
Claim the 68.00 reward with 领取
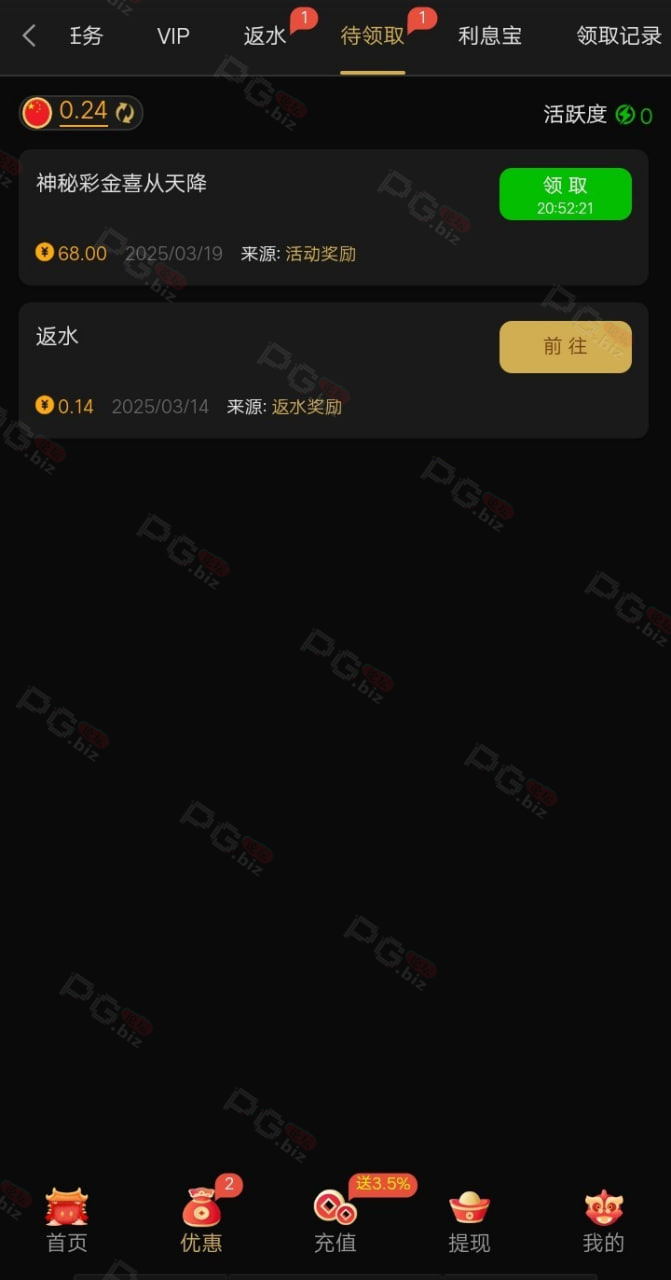pos(565,194)
